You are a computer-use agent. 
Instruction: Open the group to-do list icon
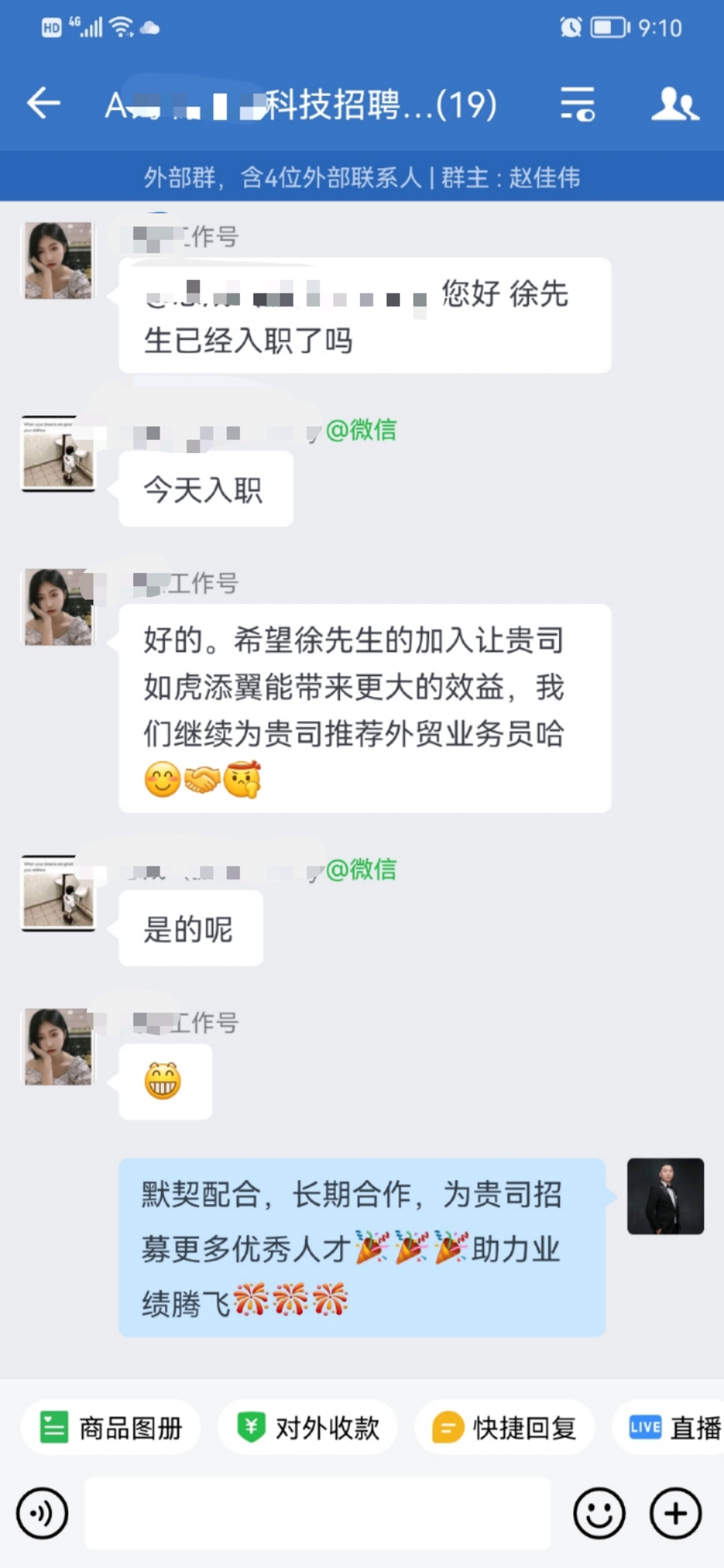coord(577,104)
